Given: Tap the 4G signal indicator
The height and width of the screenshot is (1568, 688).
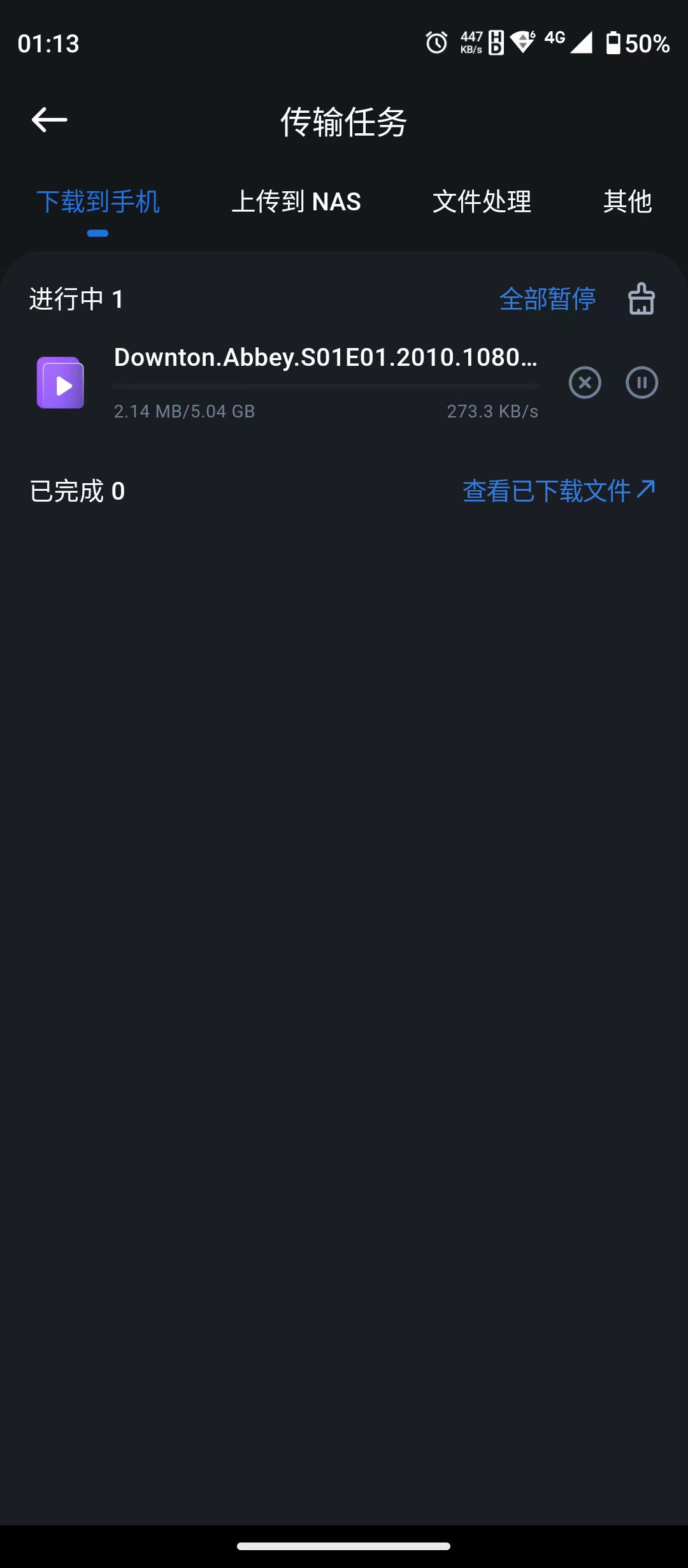Looking at the screenshot, I should pos(554,40).
